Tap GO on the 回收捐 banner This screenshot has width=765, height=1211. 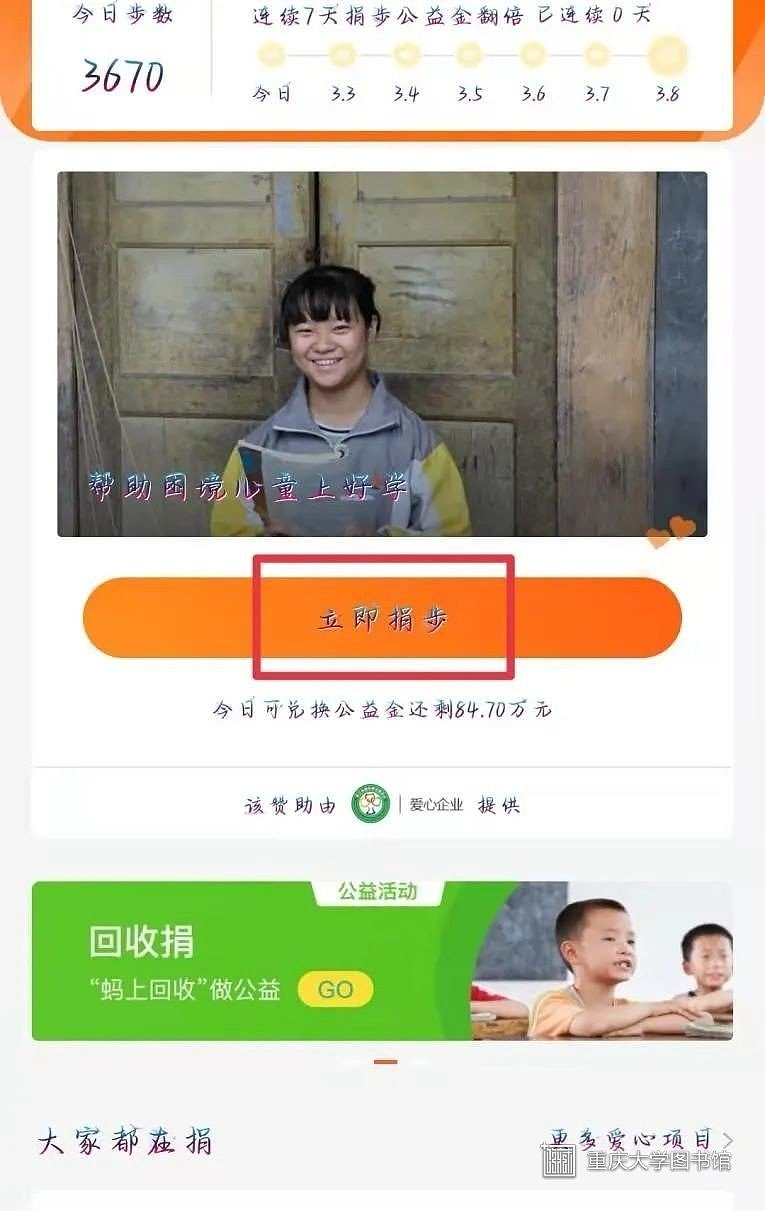coord(335,989)
